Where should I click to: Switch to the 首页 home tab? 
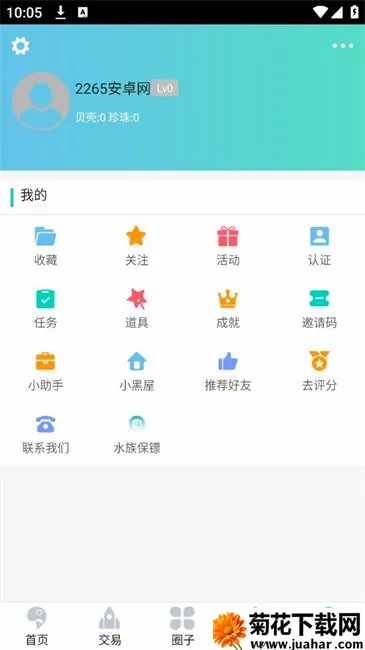pos(36,626)
